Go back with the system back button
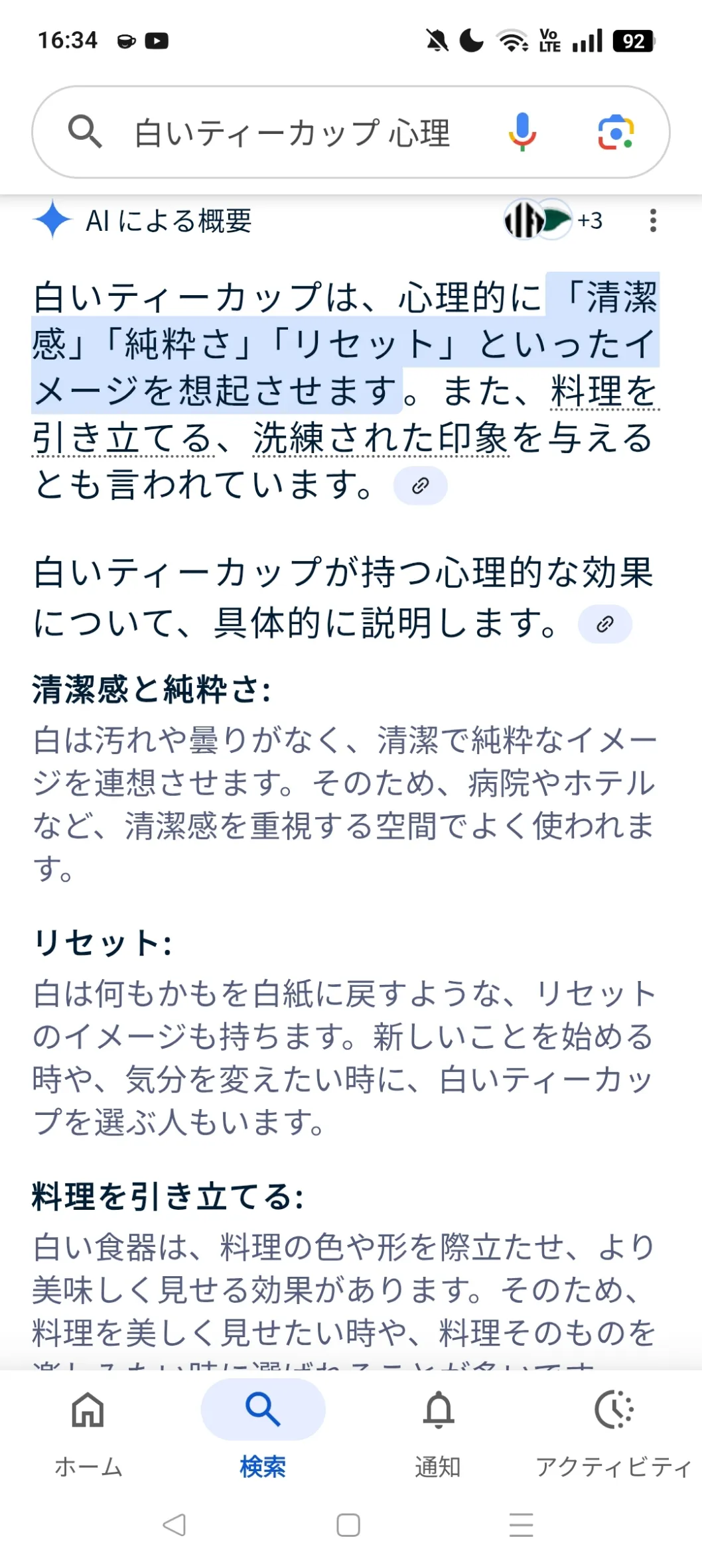The height and width of the screenshot is (1568, 702). point(175,1525)
